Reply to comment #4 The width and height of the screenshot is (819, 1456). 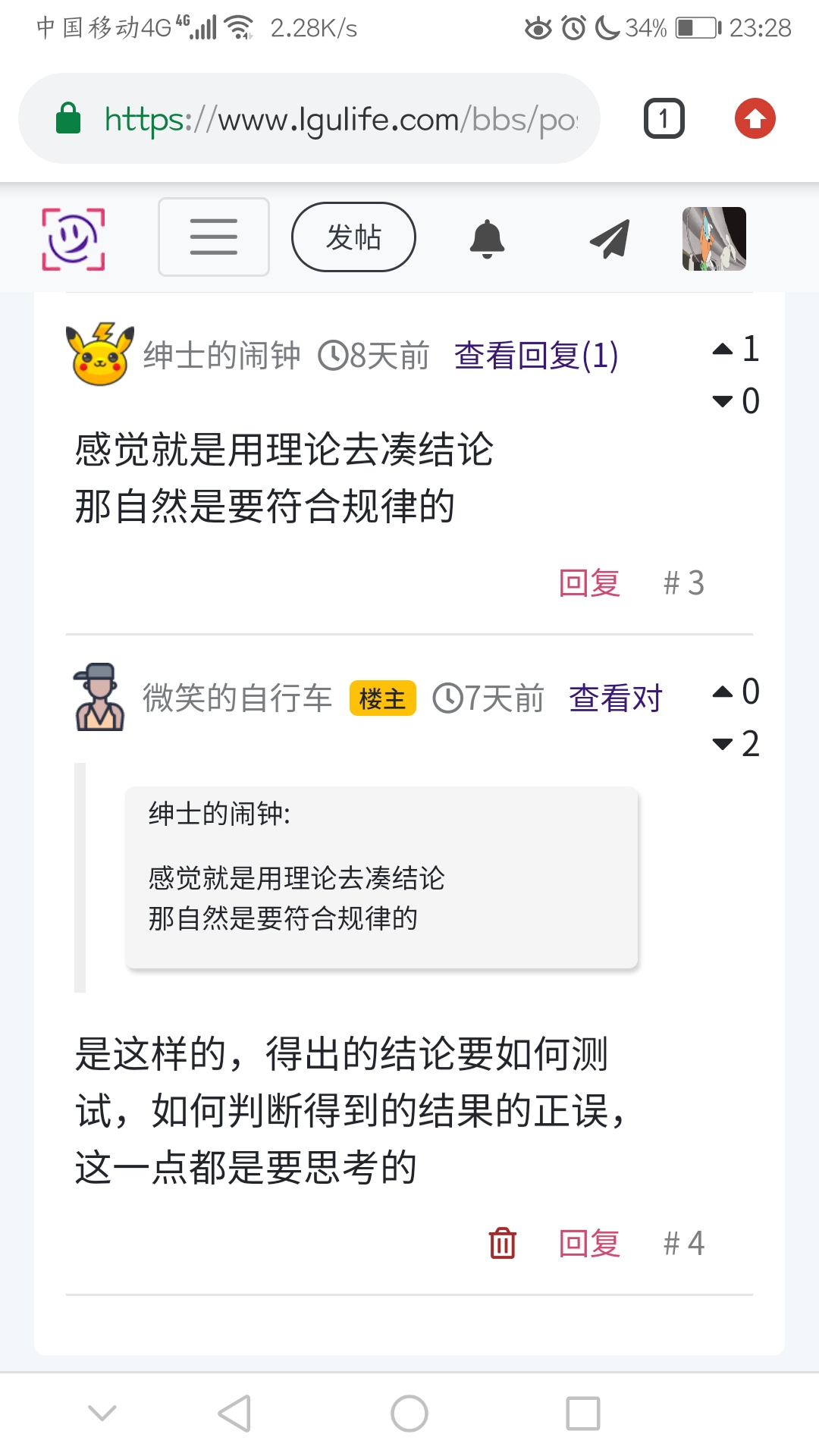pos(589,1243)
